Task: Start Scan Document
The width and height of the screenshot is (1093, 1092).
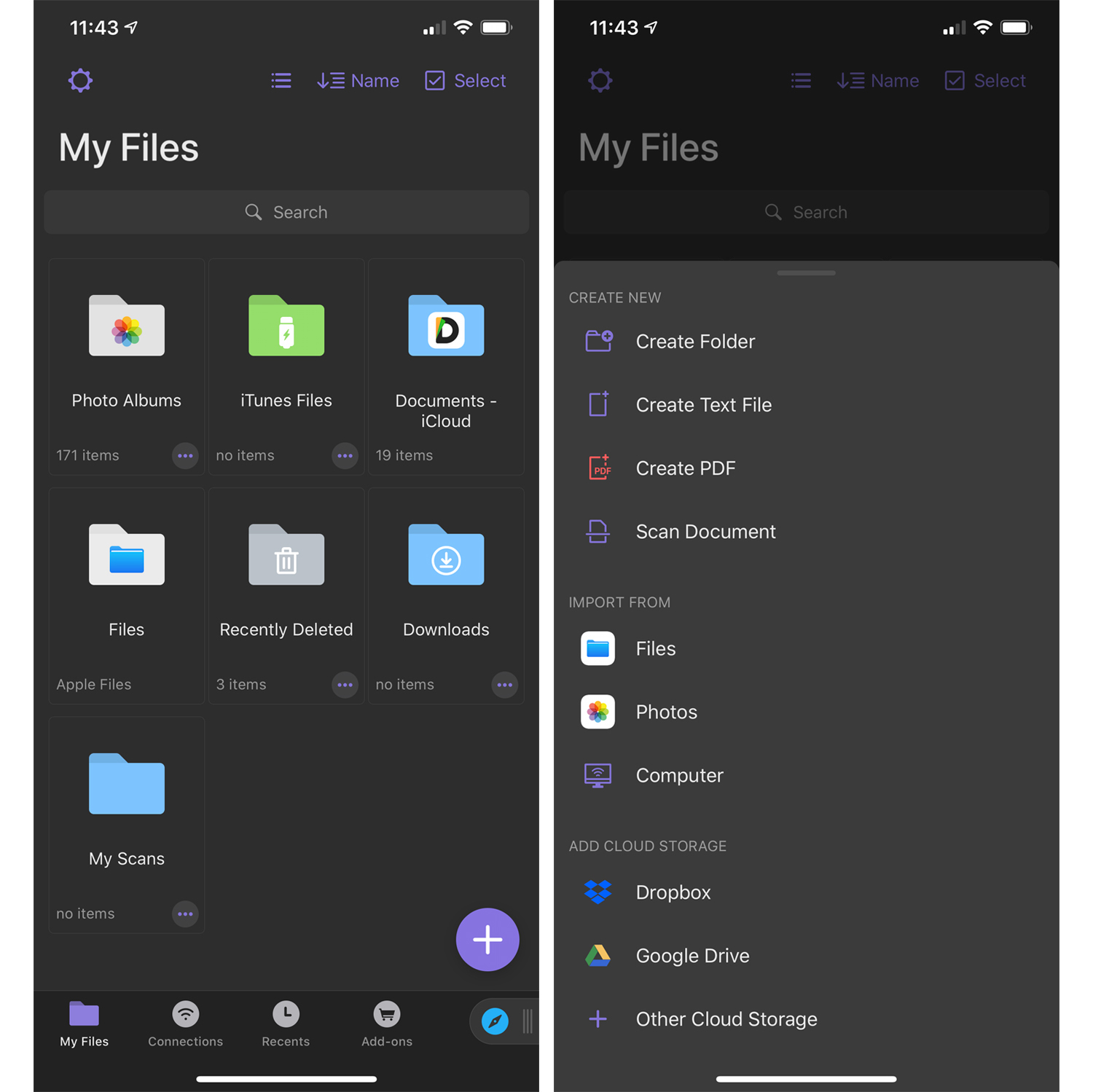Action: click(705, 531)
